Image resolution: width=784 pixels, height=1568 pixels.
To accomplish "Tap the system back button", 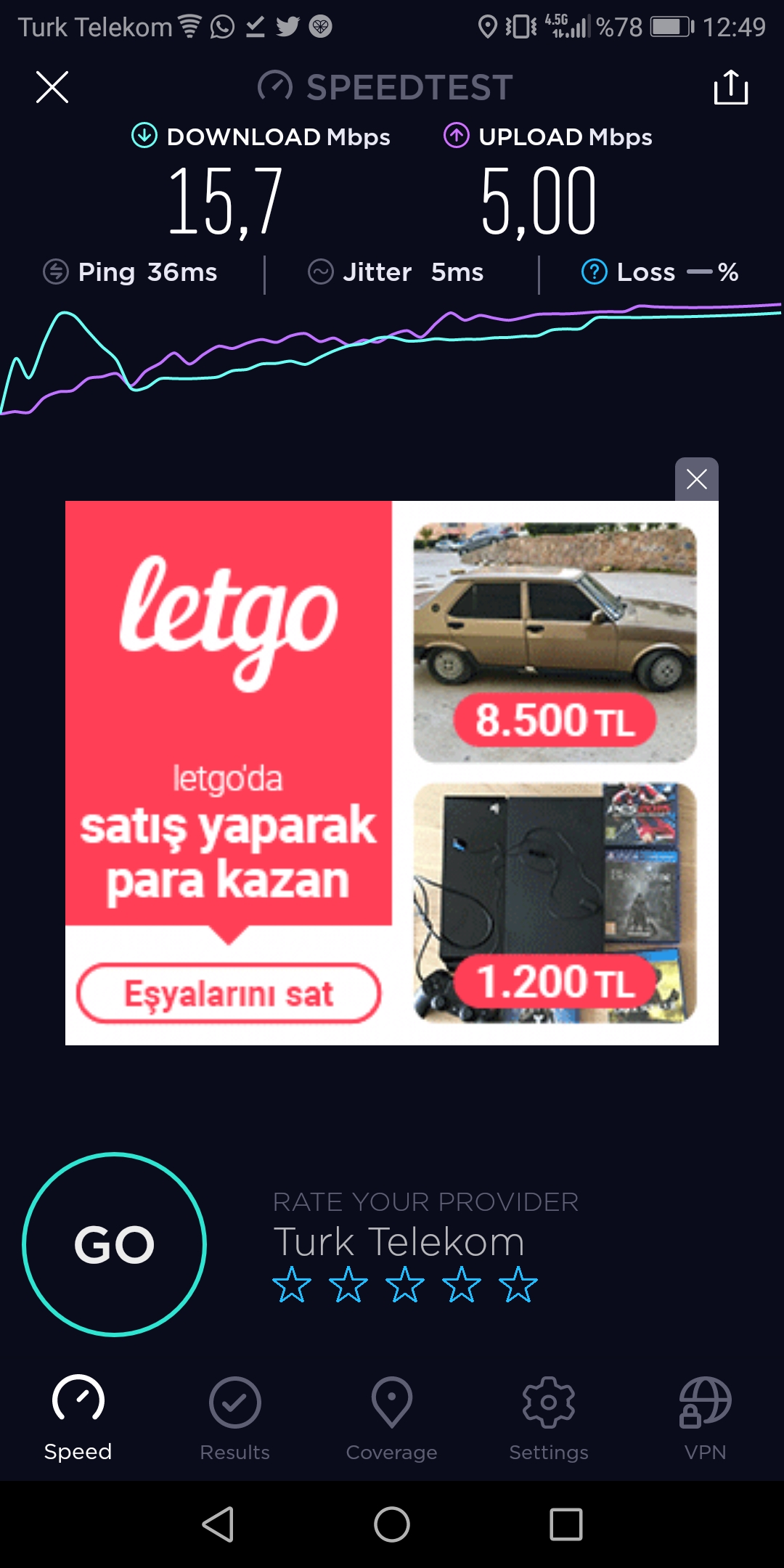I will (218, 1524).
